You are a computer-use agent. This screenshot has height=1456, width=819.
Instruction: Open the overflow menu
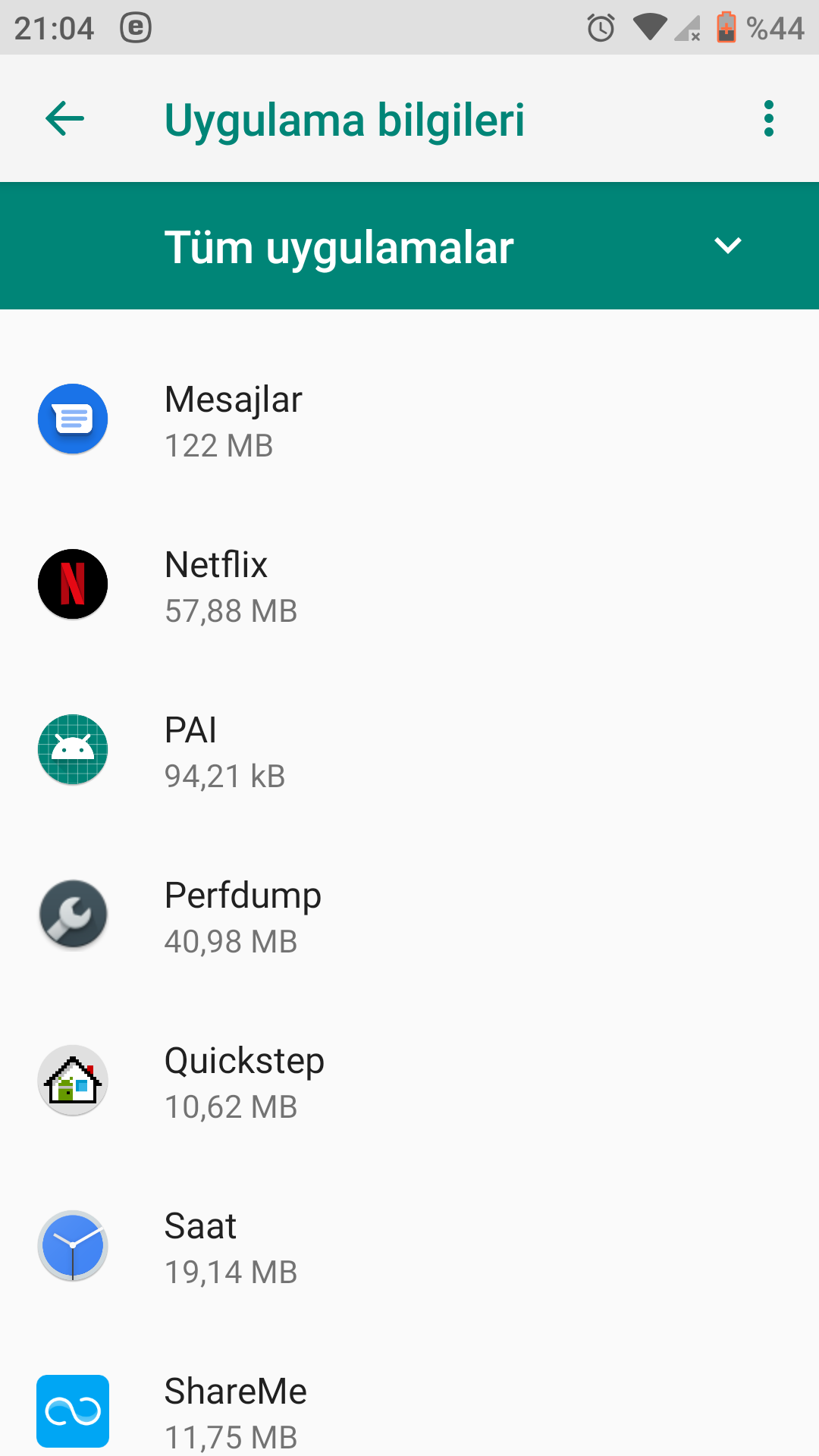(768, 119)
